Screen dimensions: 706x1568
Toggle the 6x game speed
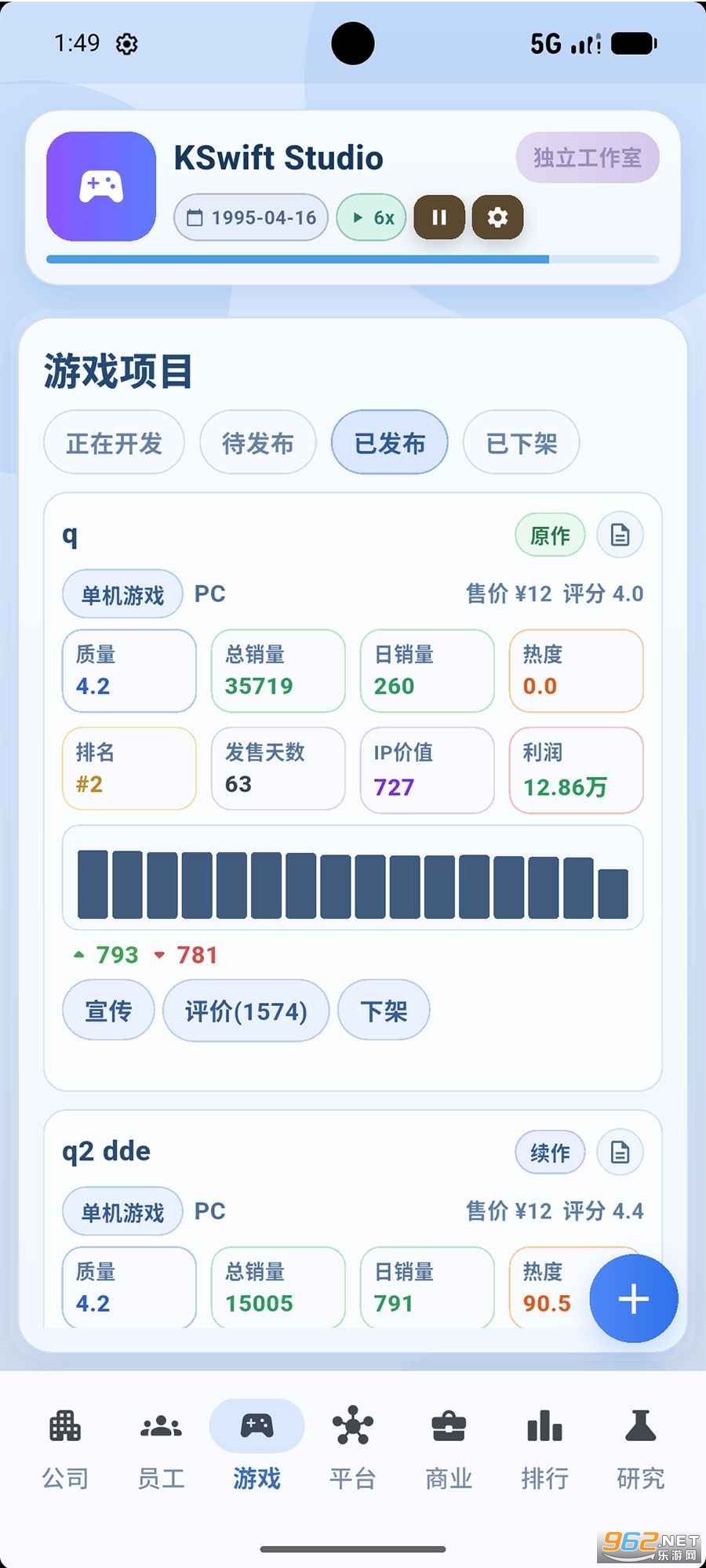[370, 217]
